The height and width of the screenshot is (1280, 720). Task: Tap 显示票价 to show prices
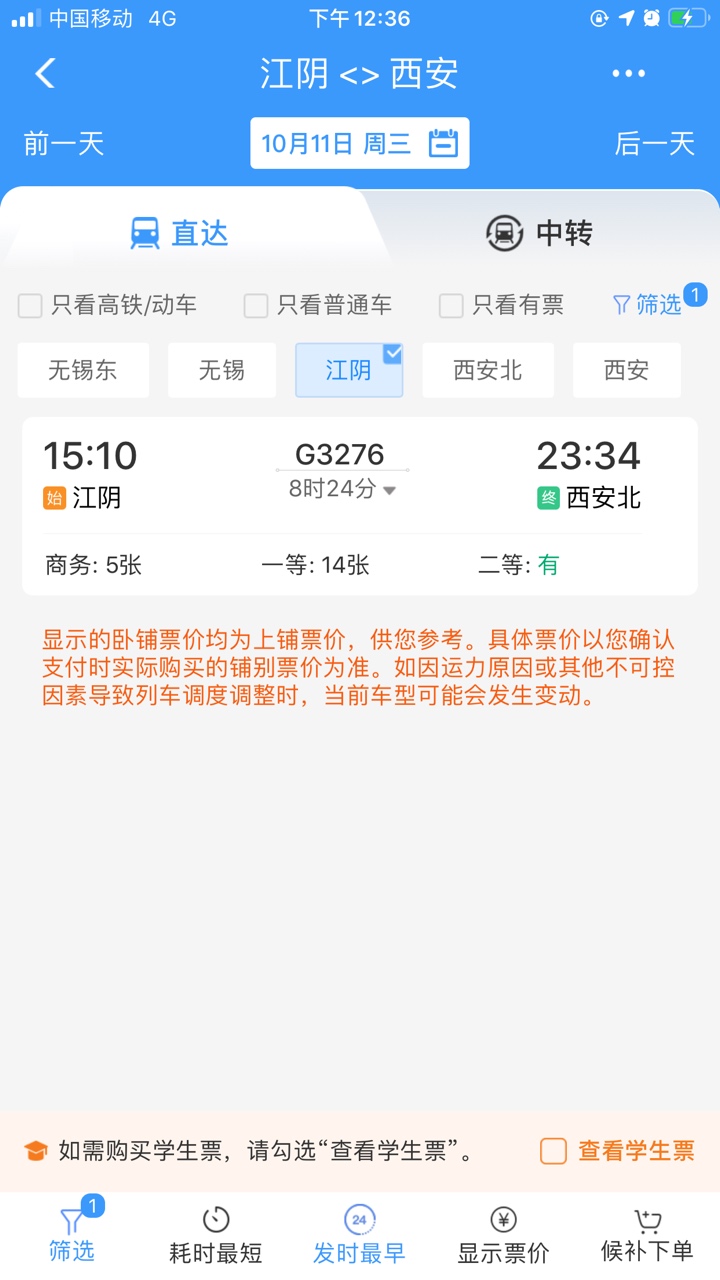tap(503, 1234)
